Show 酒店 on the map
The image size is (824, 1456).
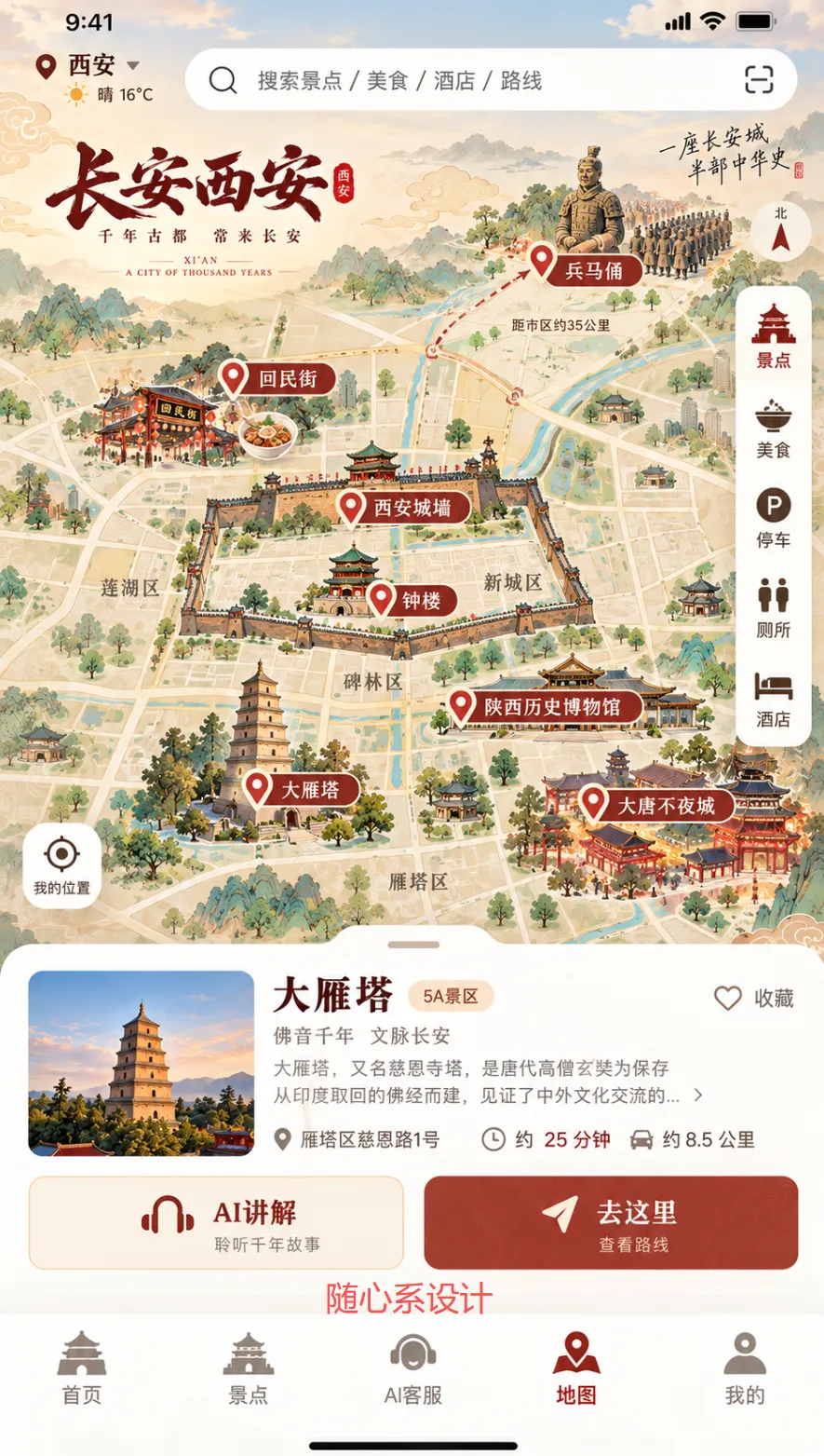click(x=773, y=699)
